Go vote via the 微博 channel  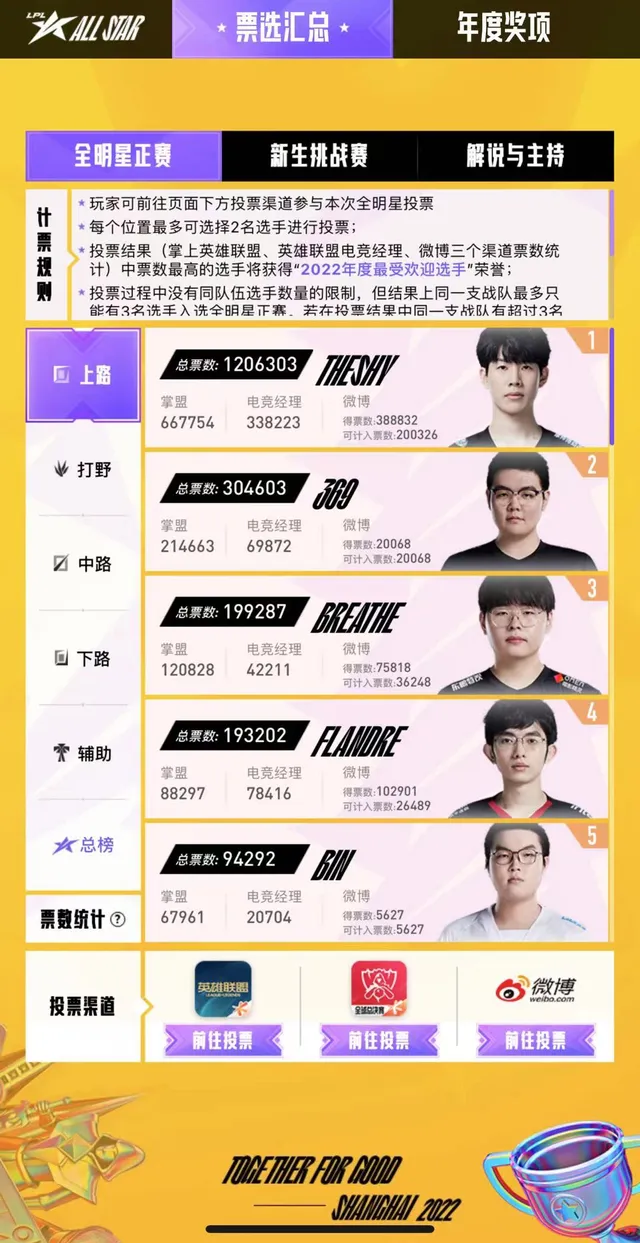tap(535, 1040)
